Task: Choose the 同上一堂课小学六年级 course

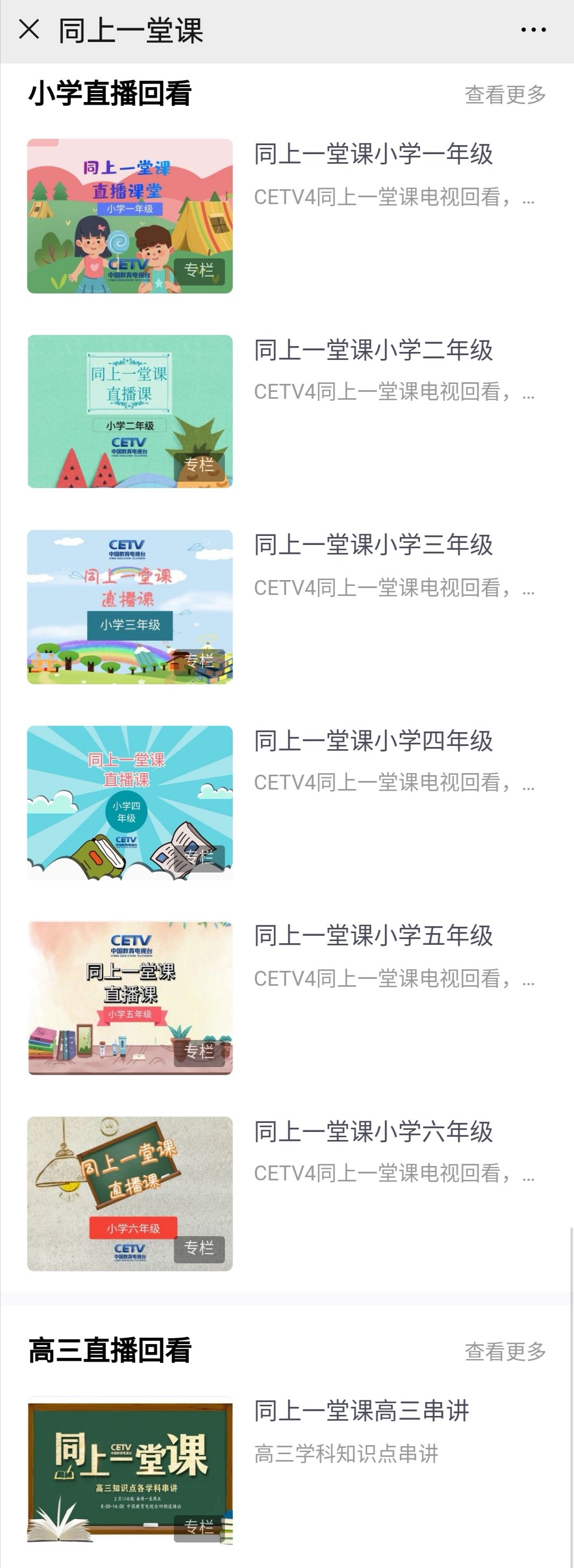Action: coord(373,1131)
